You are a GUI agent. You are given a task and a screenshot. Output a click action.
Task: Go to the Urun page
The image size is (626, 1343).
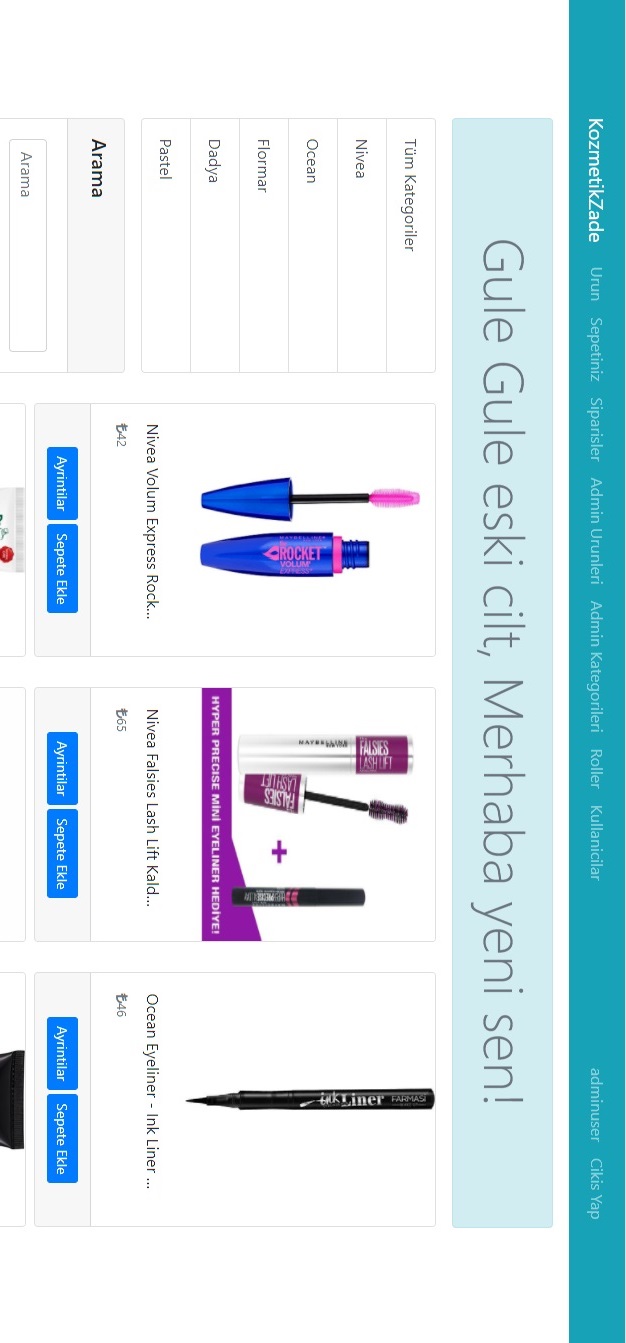click(595, 283)
